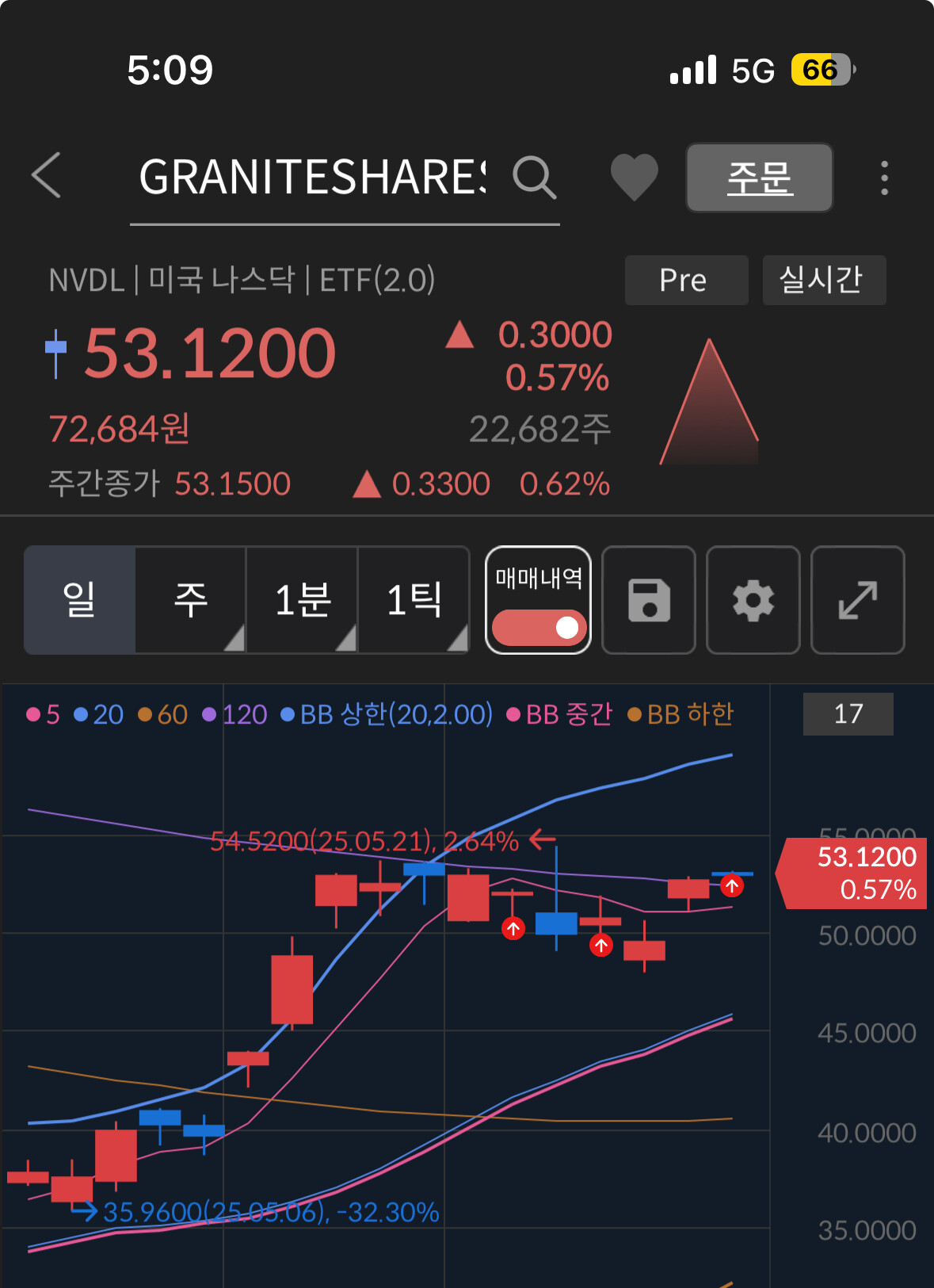Show the 1틱 tick chart

(x=414, y=600)
